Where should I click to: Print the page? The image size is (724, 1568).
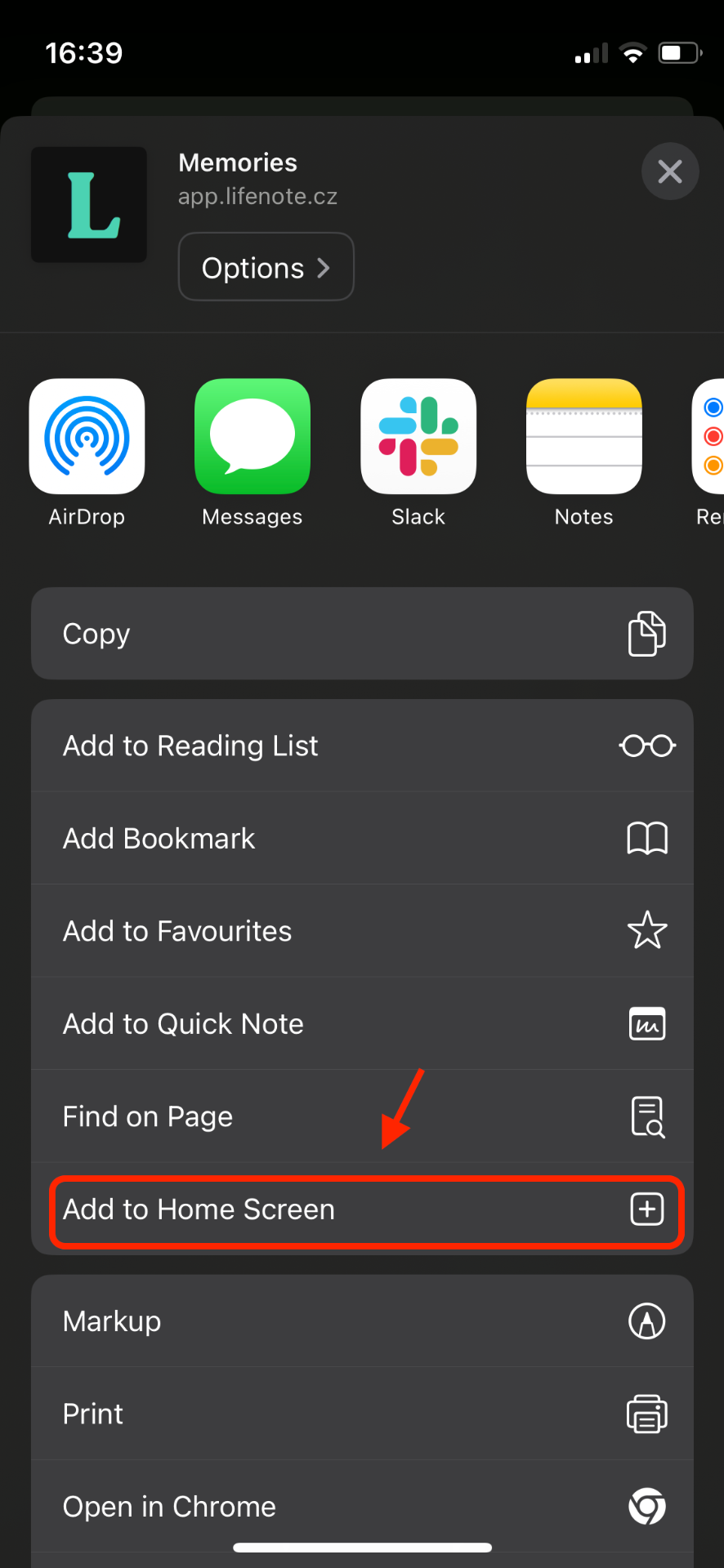pos(362,1414)
